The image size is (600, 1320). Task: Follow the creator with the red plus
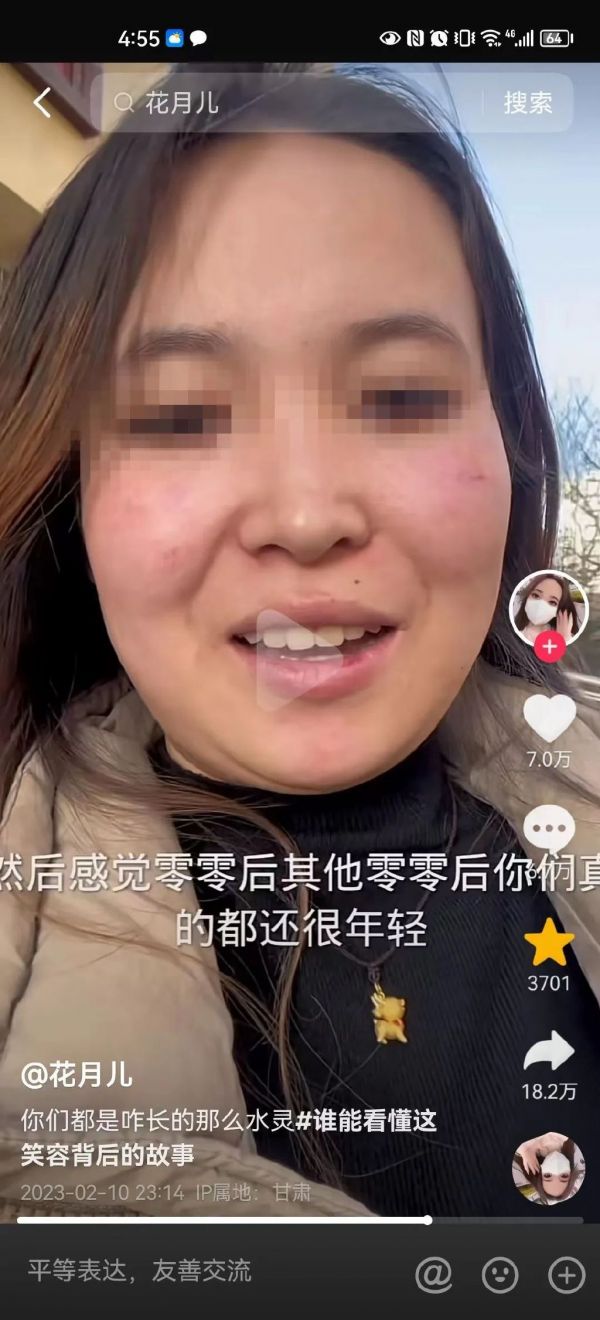click(x=548, y=647)
